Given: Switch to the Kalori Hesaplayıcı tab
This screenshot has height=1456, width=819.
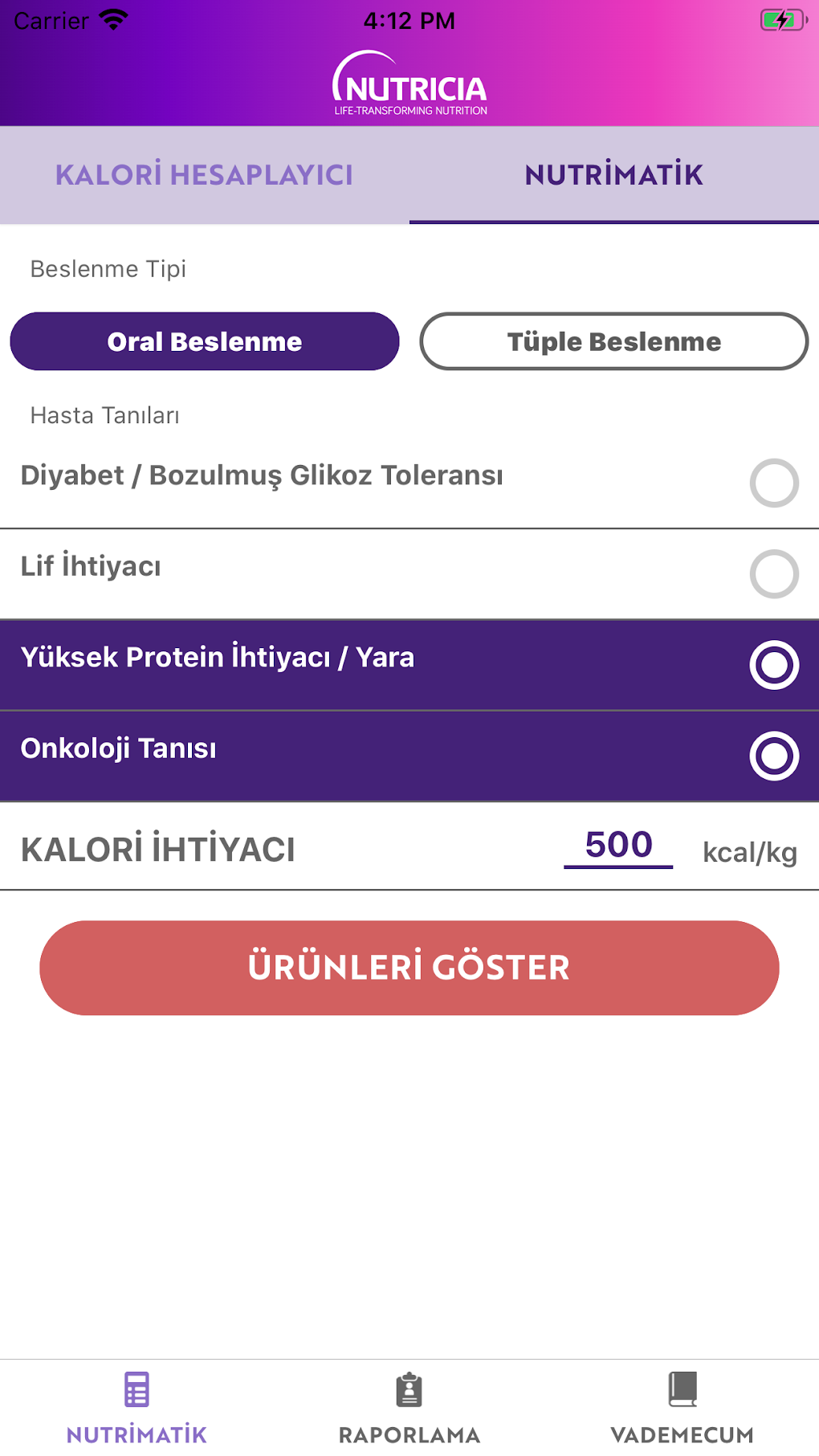Looking at the screenshot, I should 204,175.
